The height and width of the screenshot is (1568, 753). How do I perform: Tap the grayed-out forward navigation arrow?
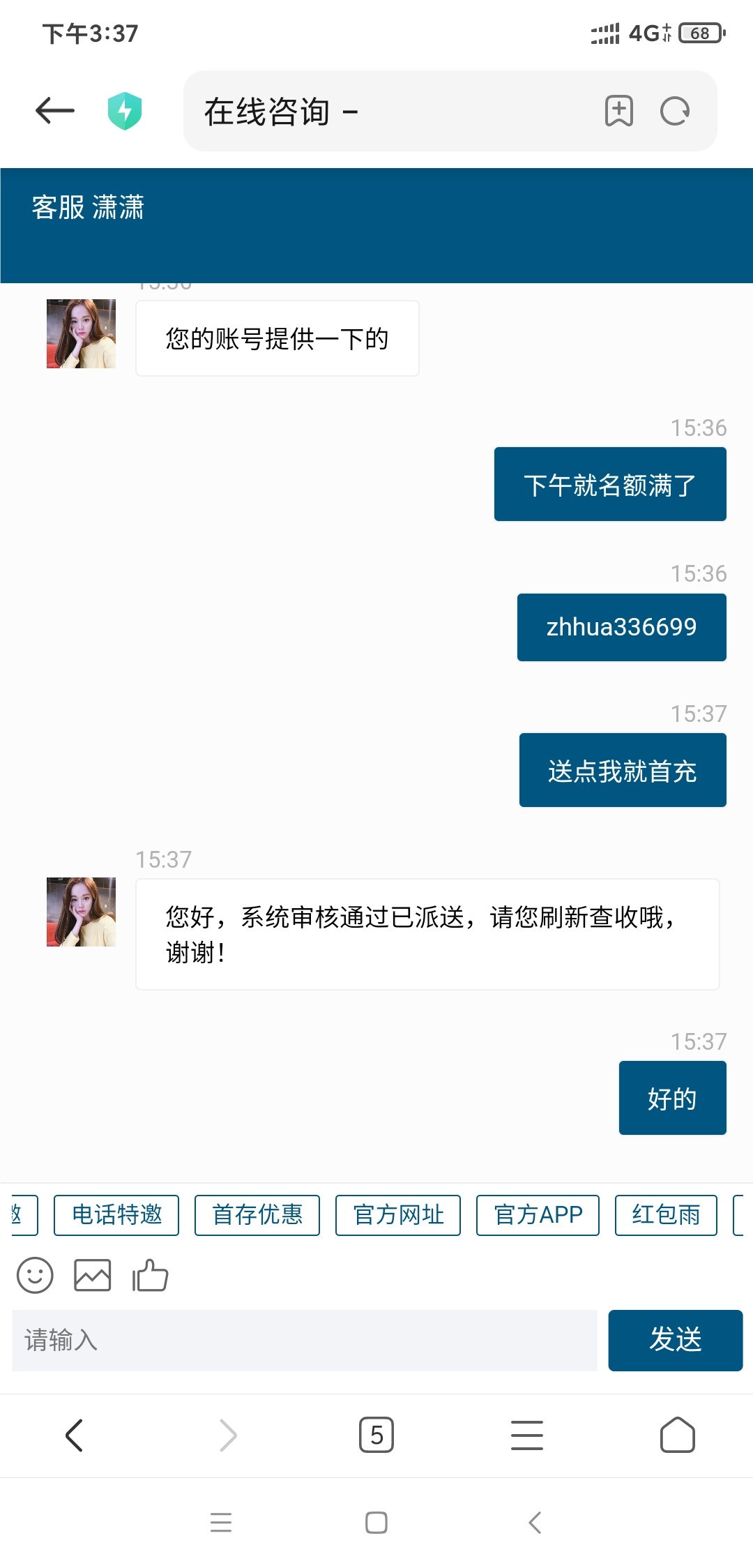click(x=226, y=1434)
